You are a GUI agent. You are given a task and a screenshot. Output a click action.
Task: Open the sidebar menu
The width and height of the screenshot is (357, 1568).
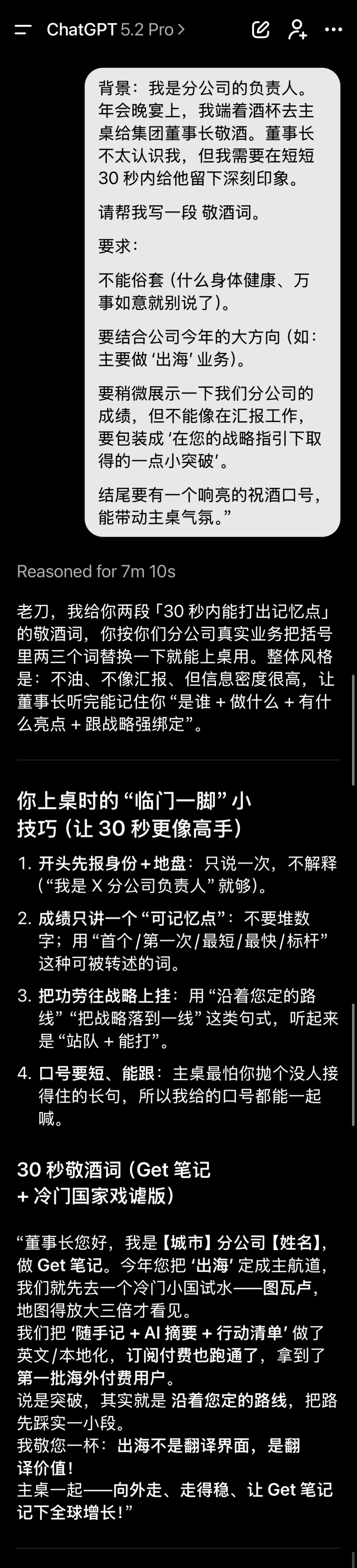pyautogui.click(x=23, y=29)
